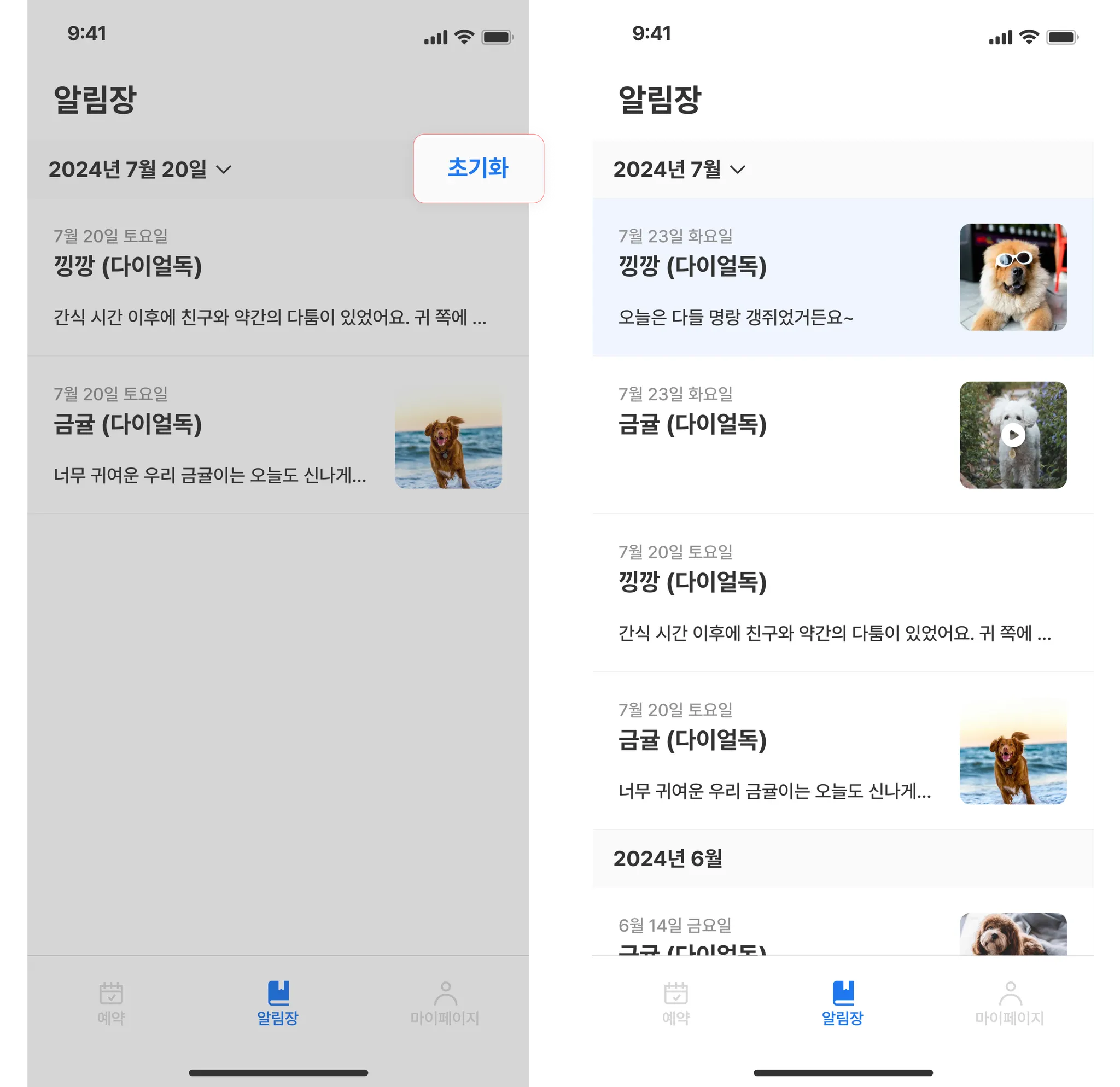1120x1087 pixels.
Task: Open the 6월 14일 금요일 entry
Action: coord(842,932)
